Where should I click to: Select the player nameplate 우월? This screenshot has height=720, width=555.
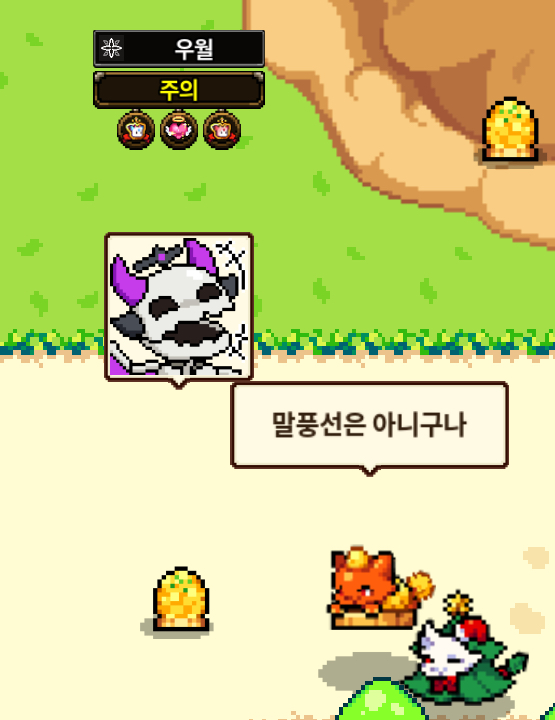tap(179, 48)
